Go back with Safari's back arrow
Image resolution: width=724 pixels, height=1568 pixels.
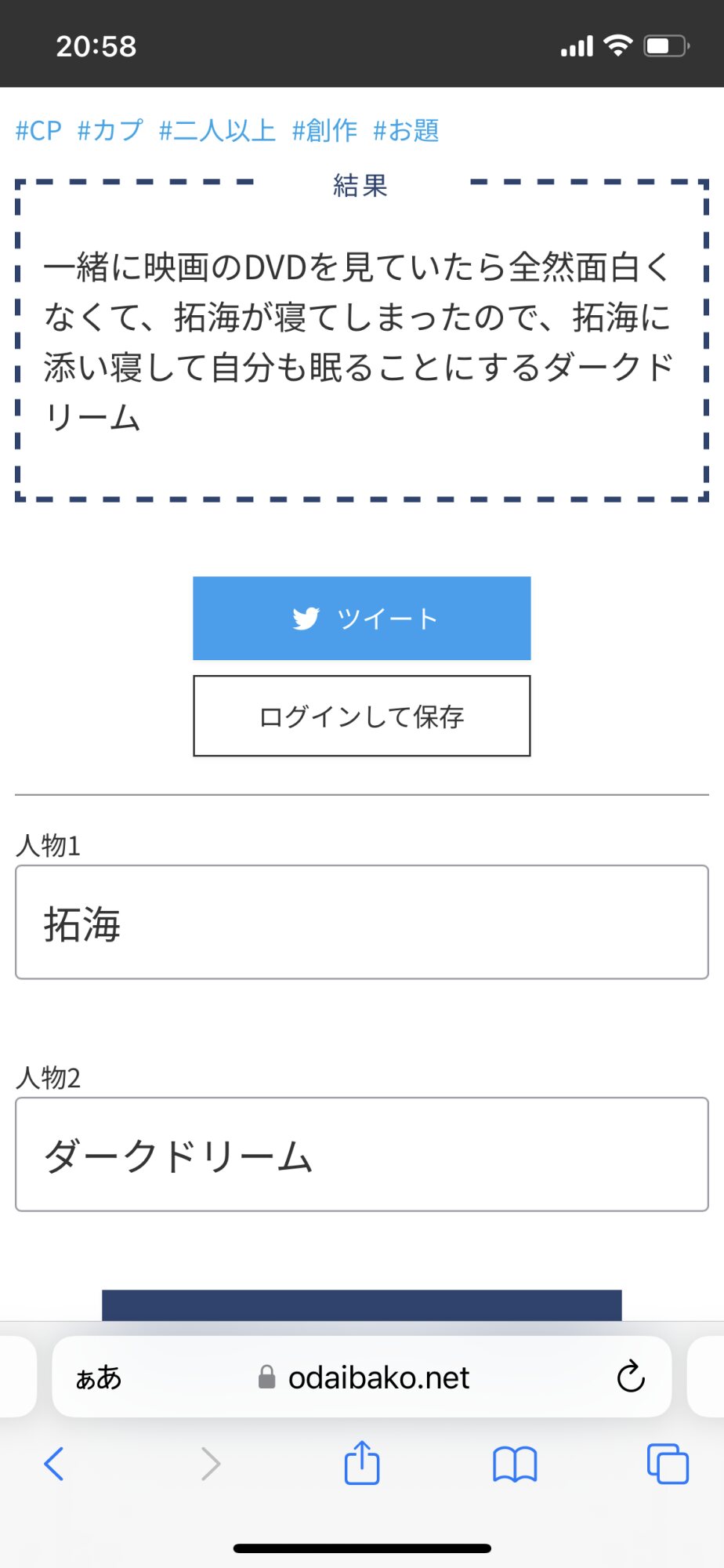54,1464
